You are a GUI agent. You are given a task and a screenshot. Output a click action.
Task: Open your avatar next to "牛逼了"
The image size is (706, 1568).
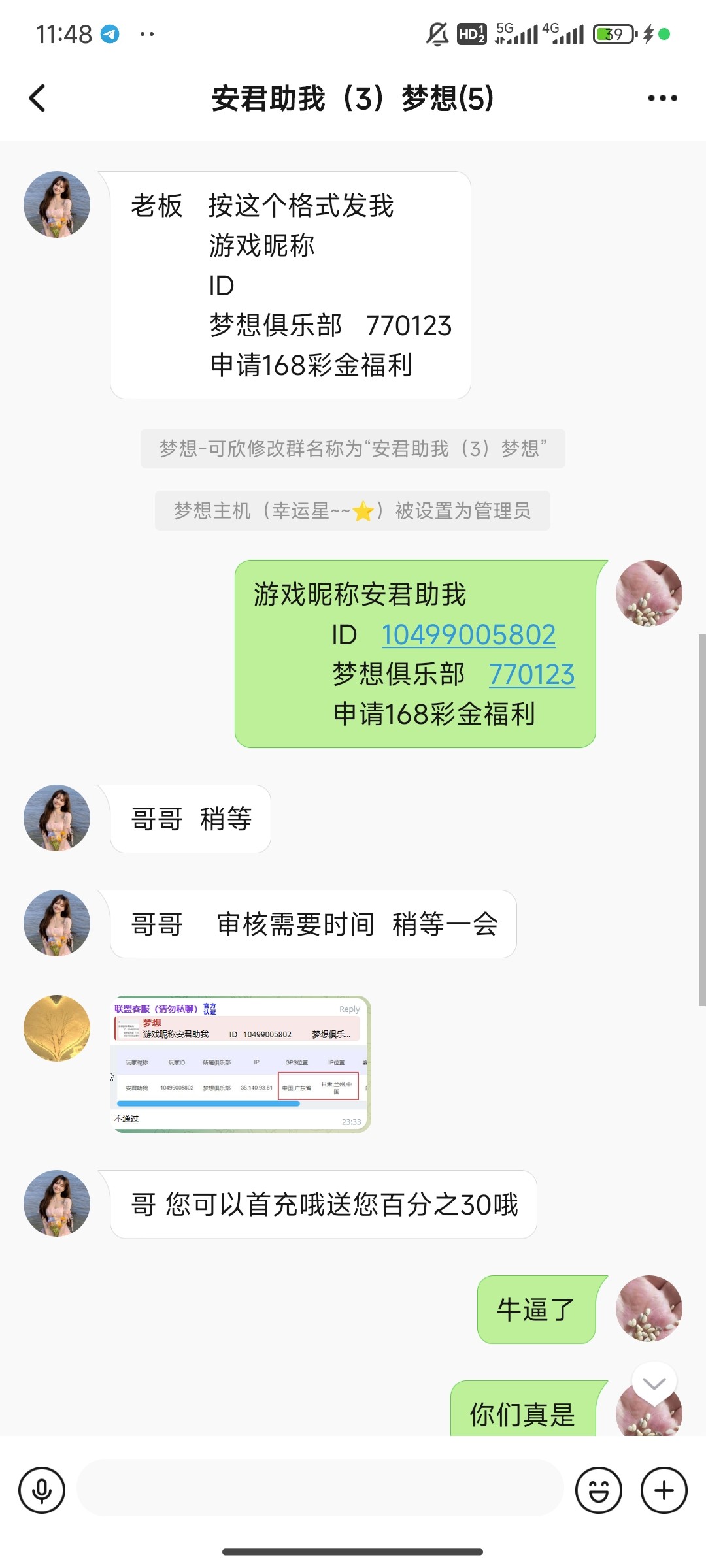pos(648,1308)
